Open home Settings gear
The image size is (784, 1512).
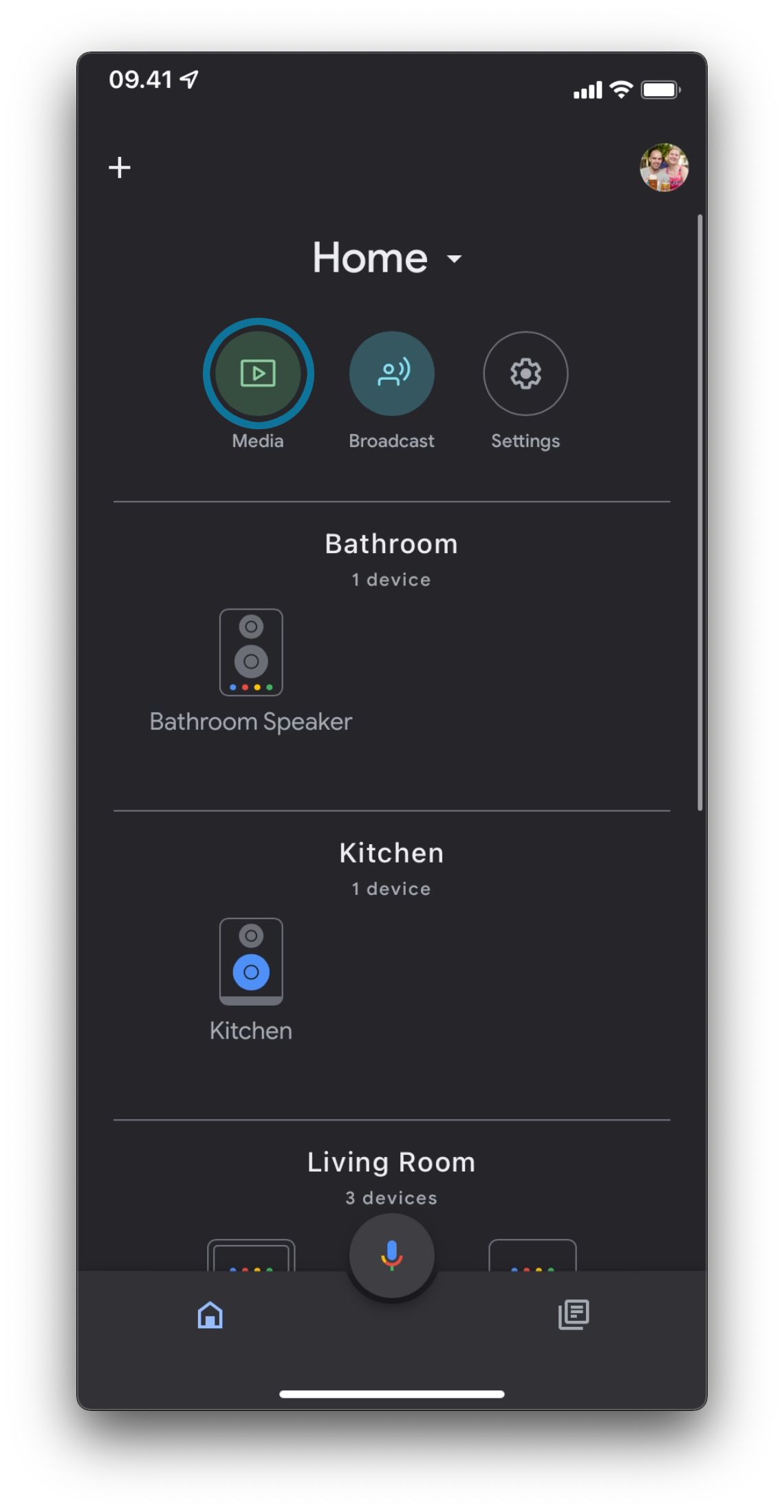click(x=525, y=374)
